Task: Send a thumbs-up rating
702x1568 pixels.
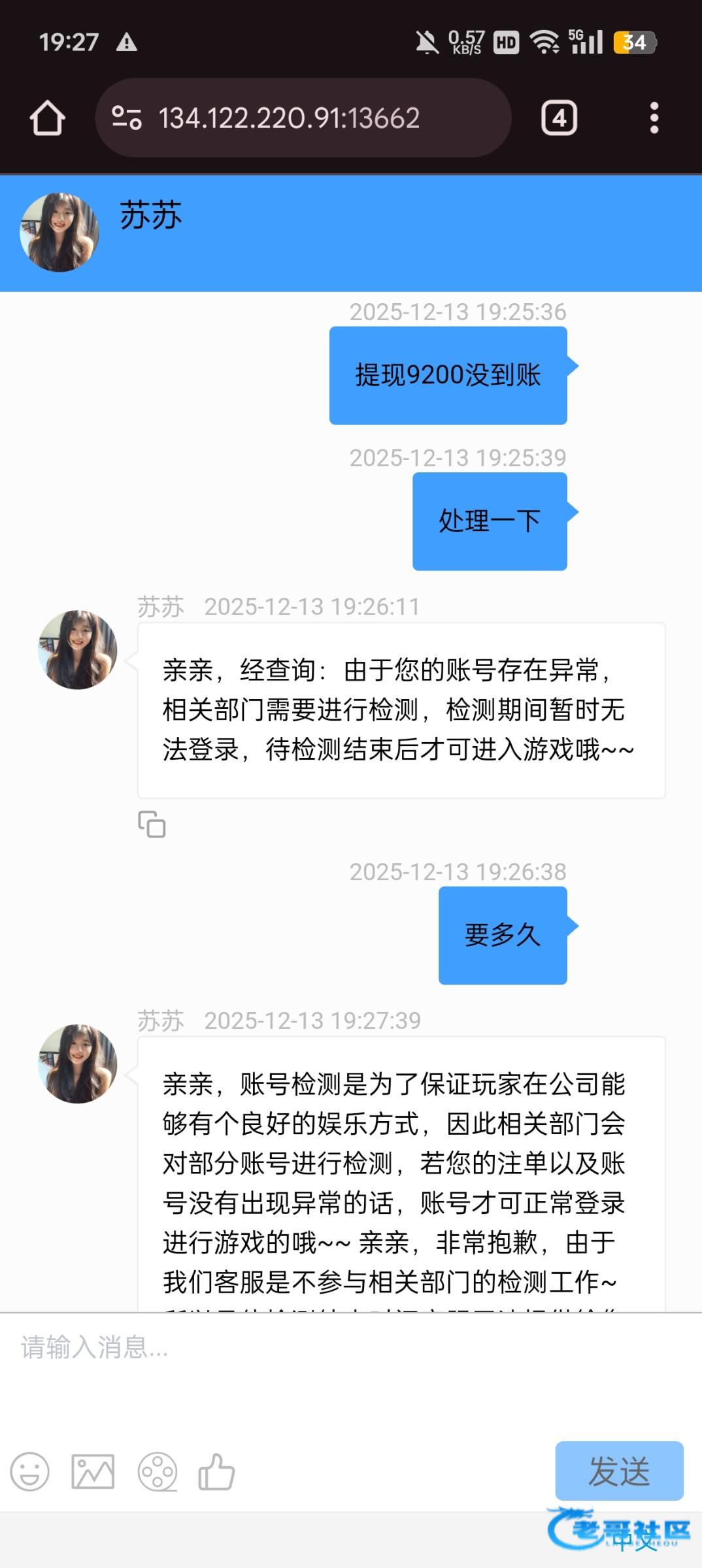Action: pos(217,1473)
